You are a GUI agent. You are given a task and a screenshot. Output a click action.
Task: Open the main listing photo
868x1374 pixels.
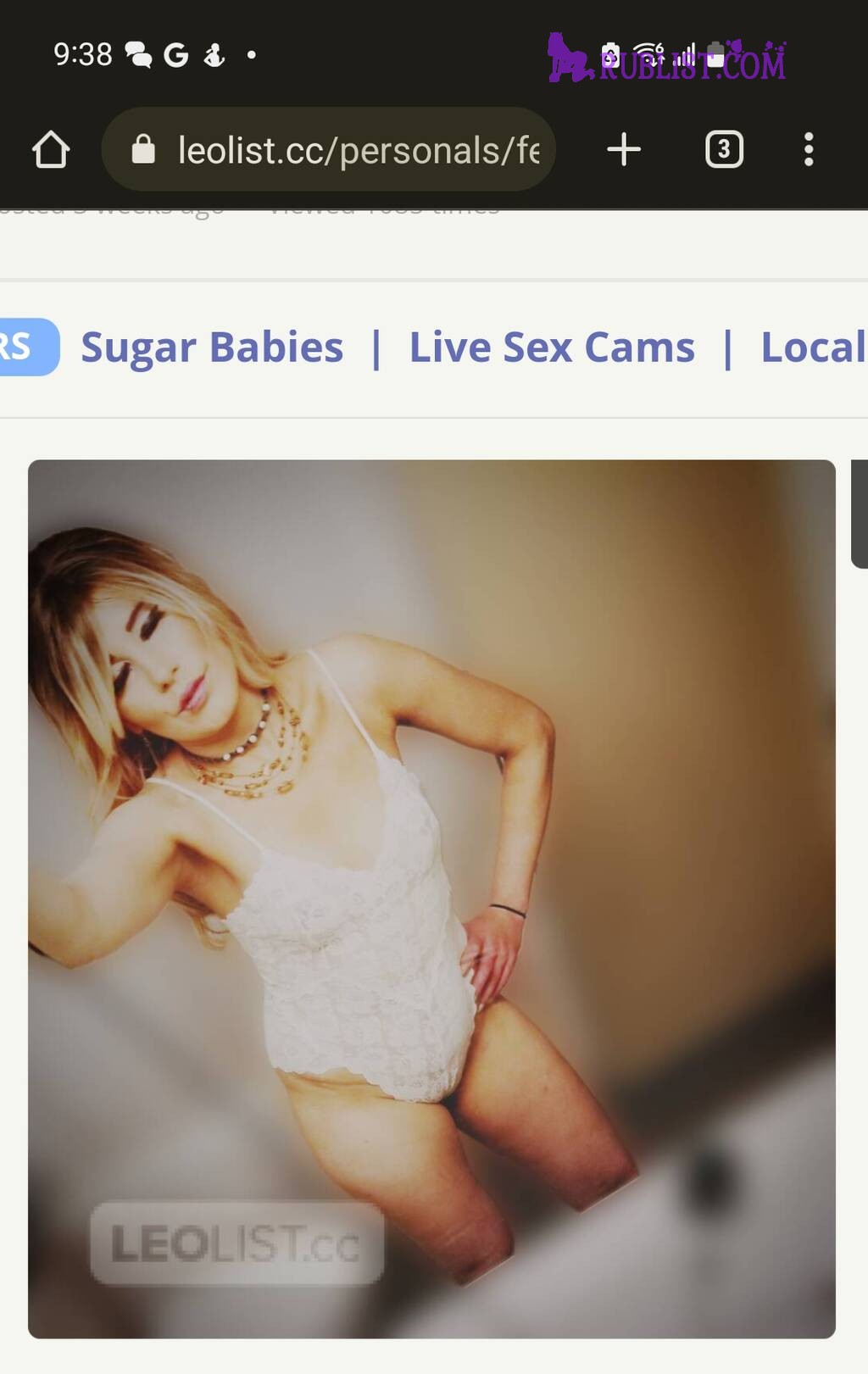431,898
